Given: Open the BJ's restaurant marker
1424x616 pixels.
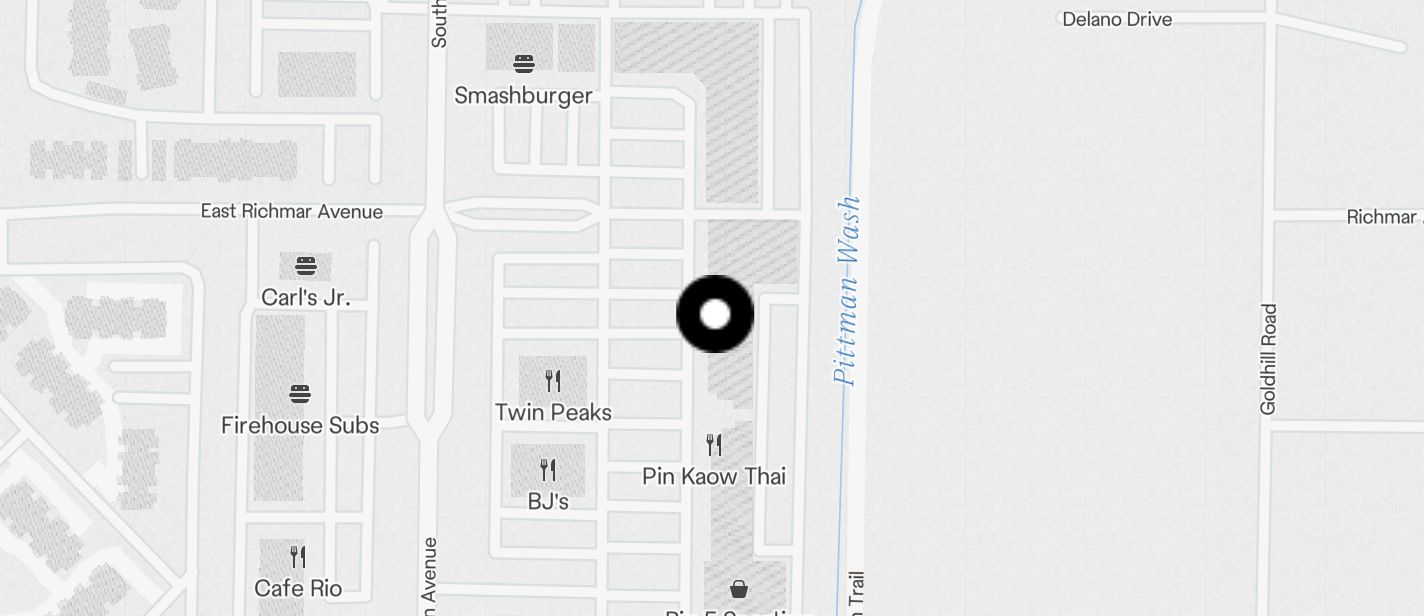Looking at the screenshot, I should [x=548, y=470].
